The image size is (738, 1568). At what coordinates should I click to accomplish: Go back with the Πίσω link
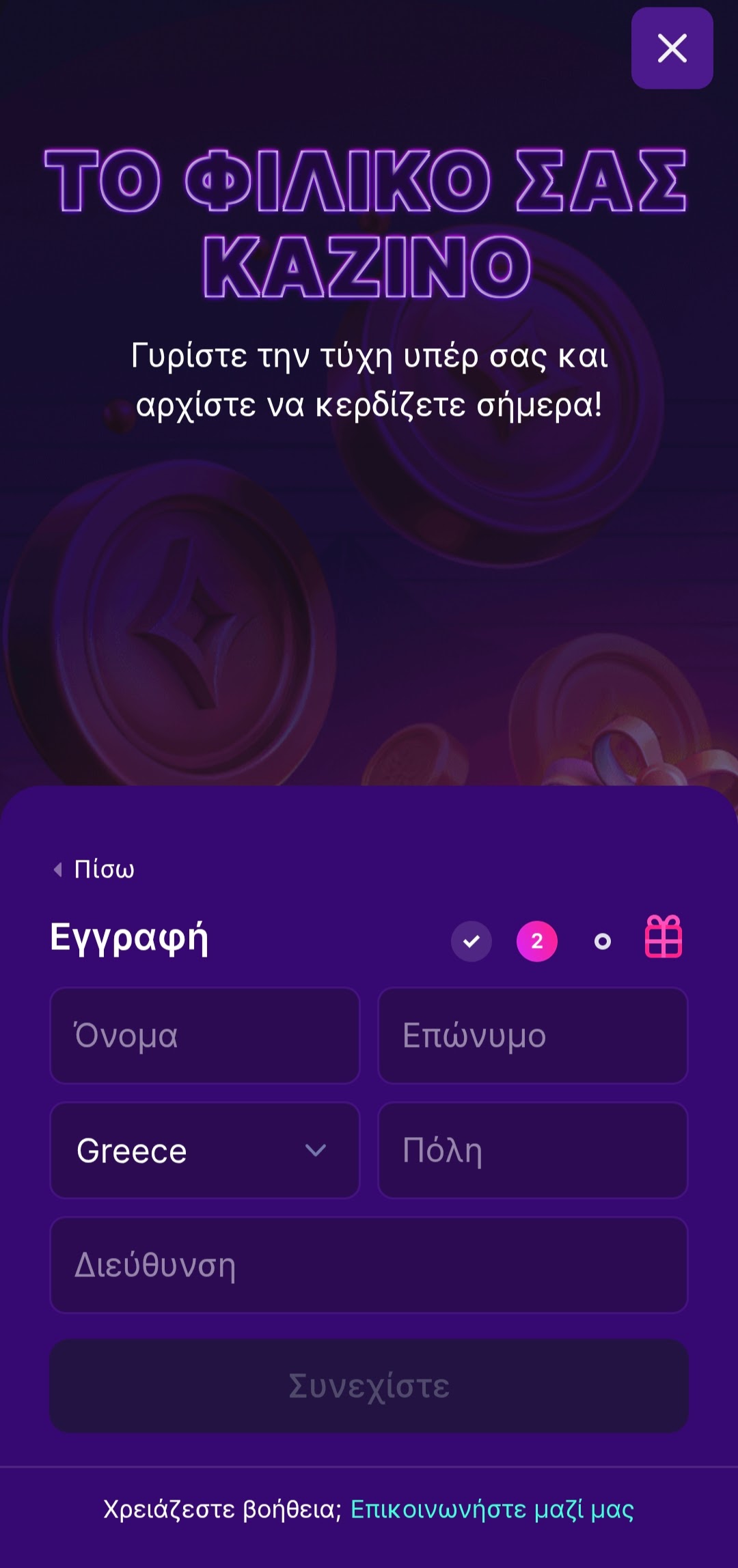[x=95, y=869]
